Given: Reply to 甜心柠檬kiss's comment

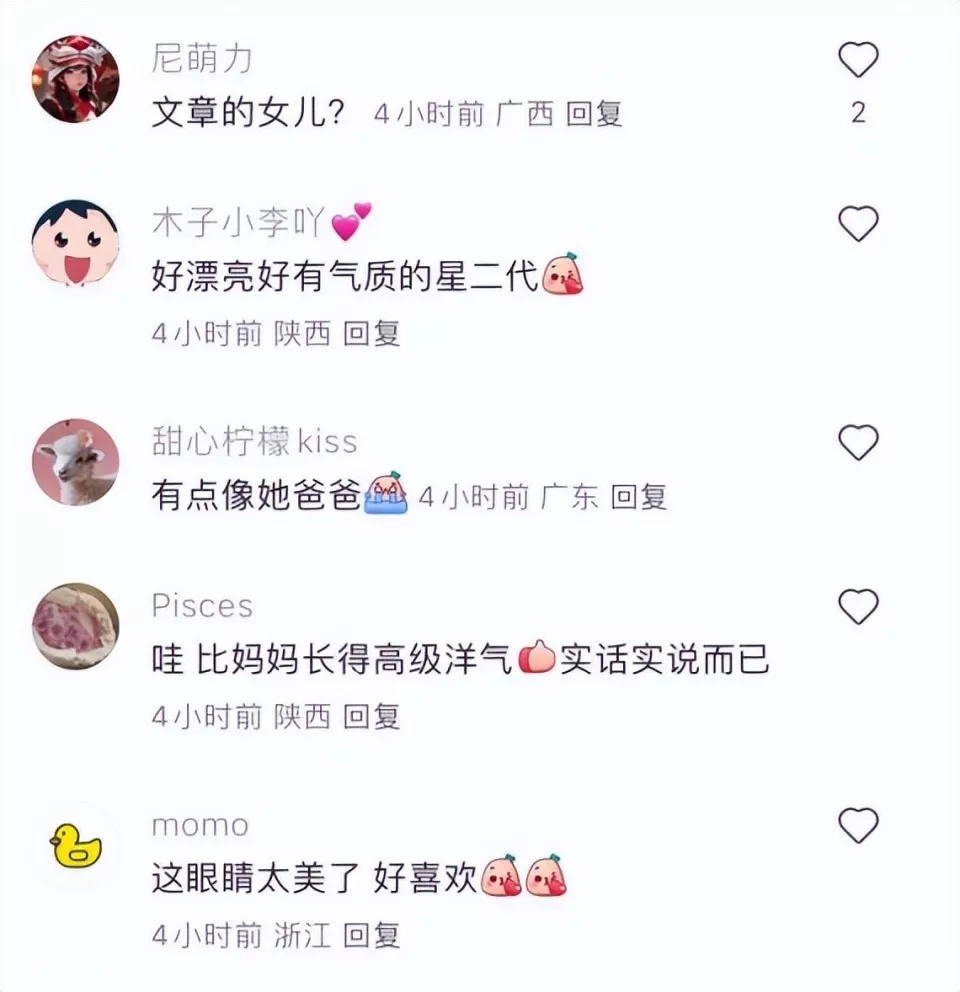Looking at the screenshot, I should 638,497.
